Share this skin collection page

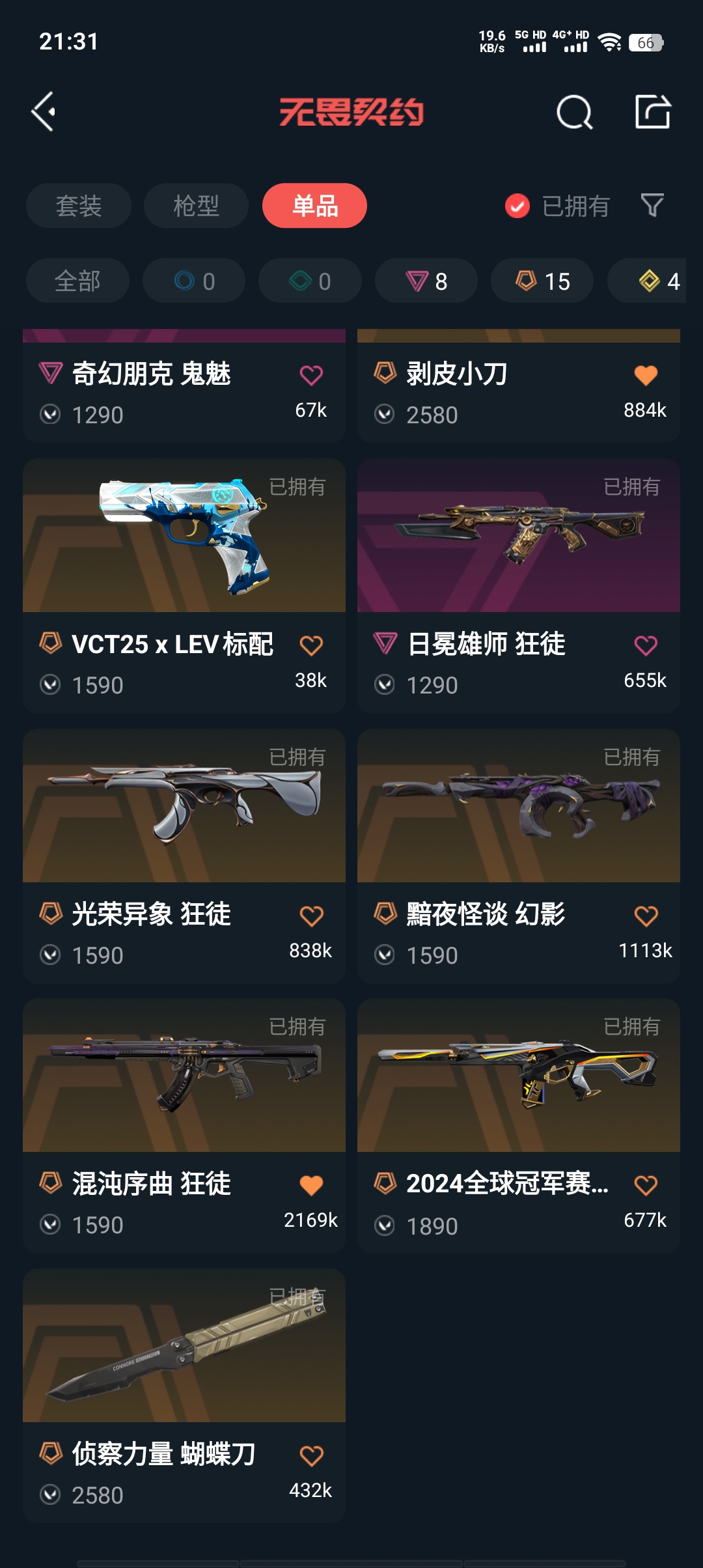click(652, 112)
